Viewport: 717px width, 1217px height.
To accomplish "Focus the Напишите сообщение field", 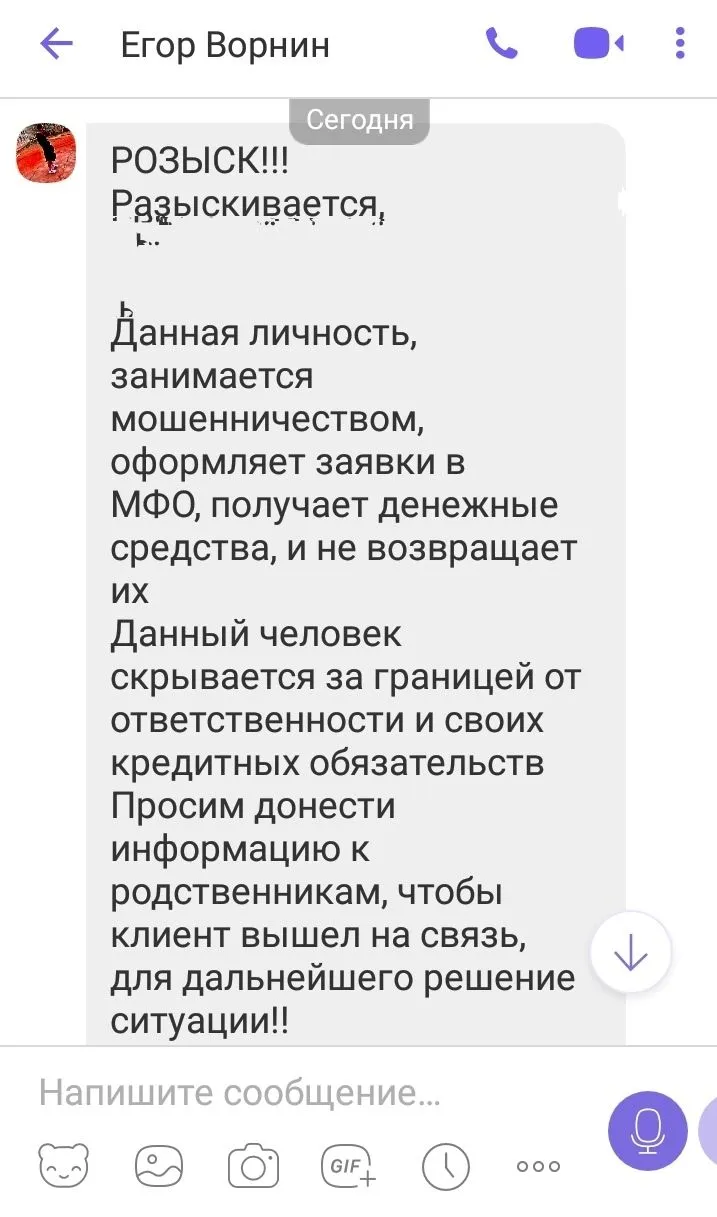I will coord(300,1093).
